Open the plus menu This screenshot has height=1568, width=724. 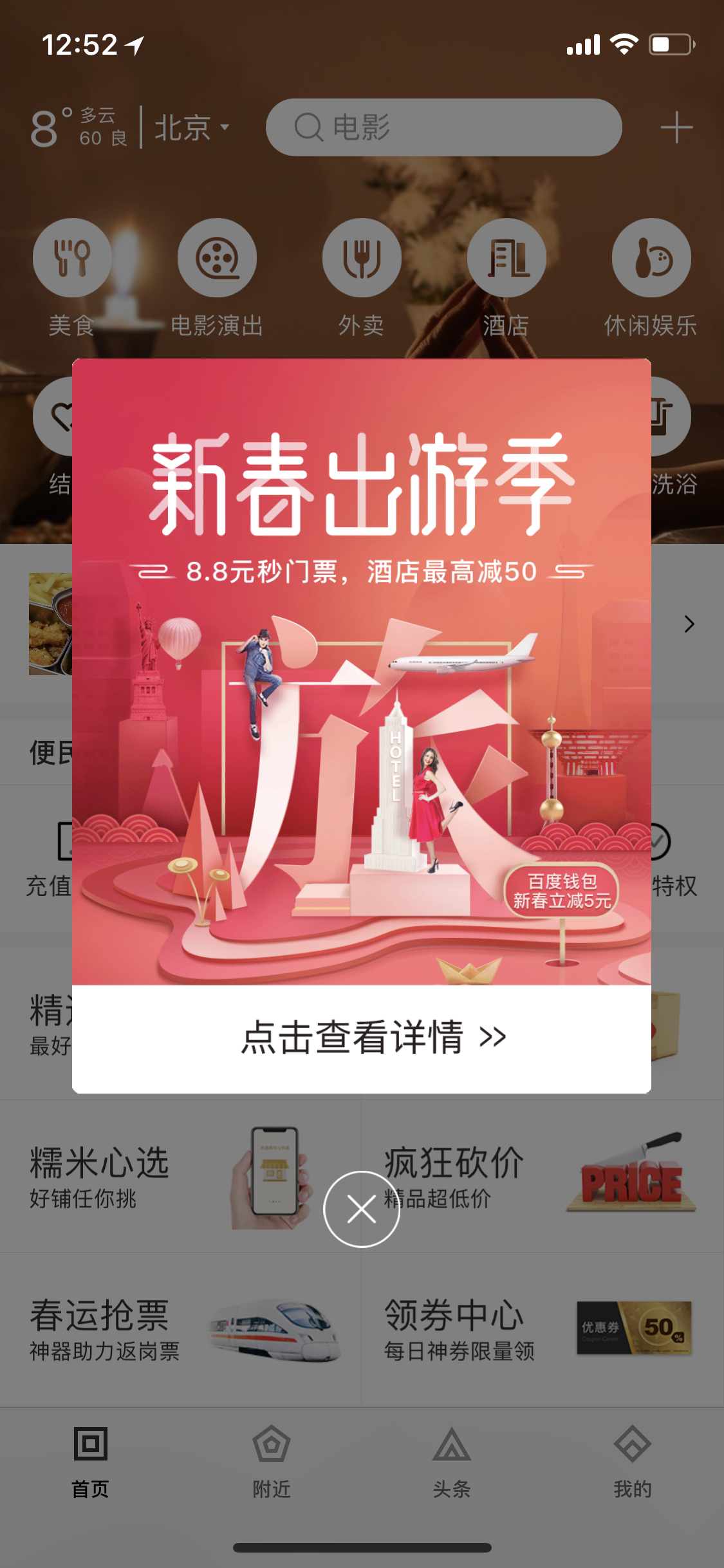(676, 127)
